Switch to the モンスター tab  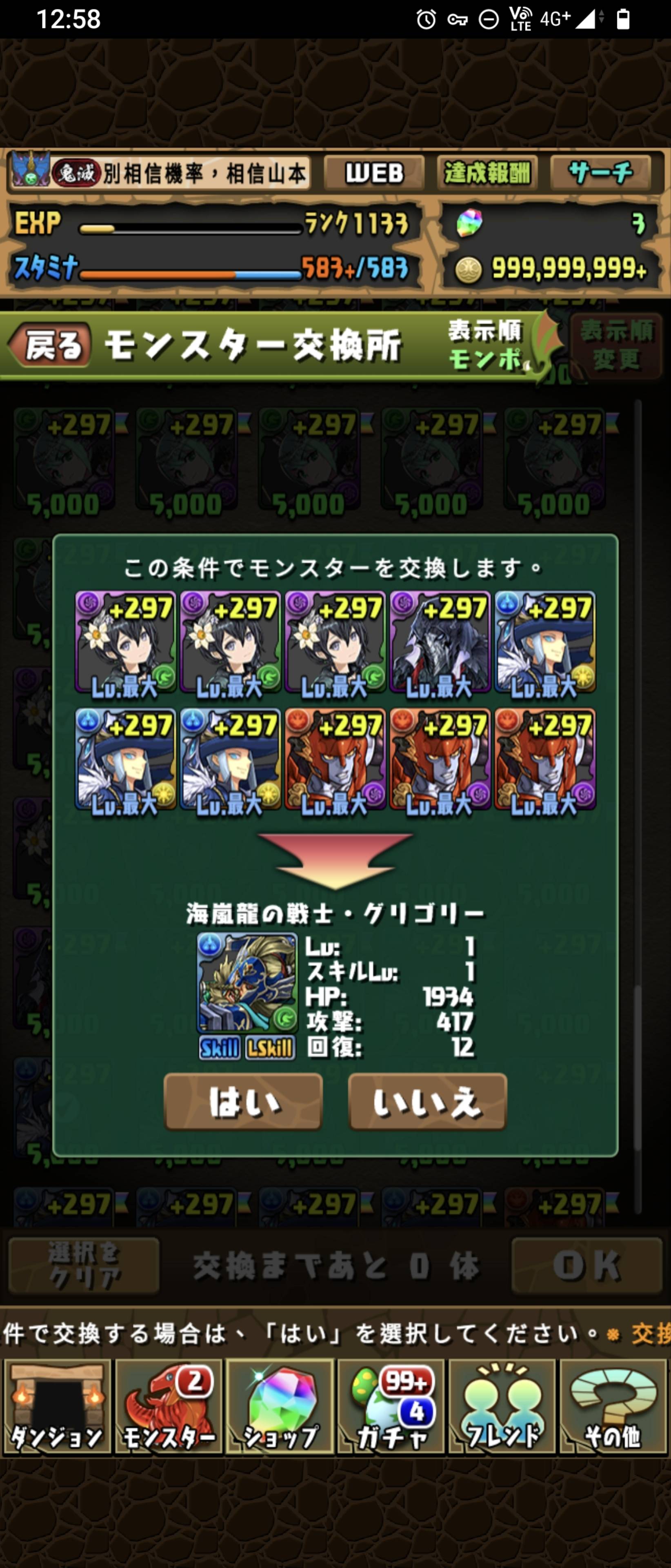[169, 1407]
